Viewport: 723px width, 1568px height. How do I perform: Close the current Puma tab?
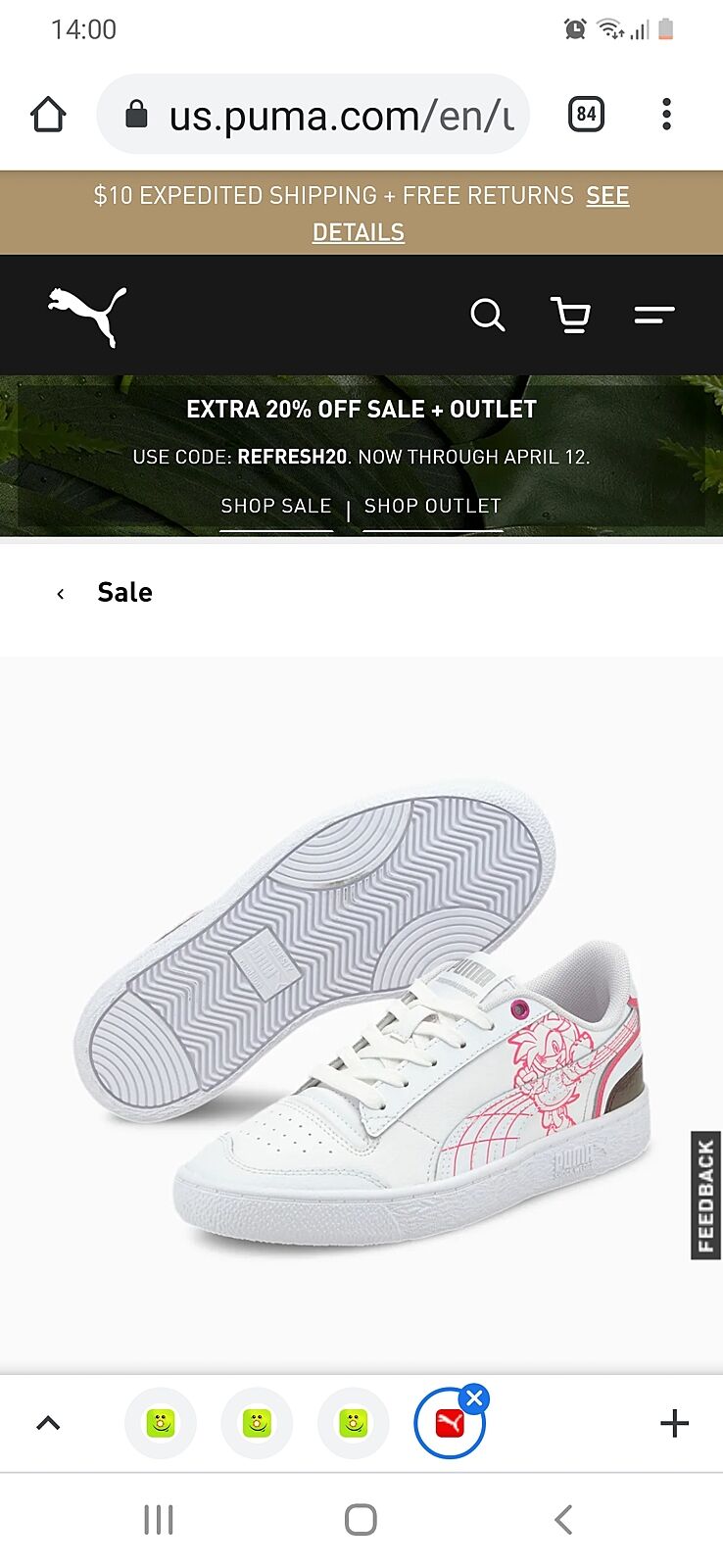click(x=475, y=1398)
